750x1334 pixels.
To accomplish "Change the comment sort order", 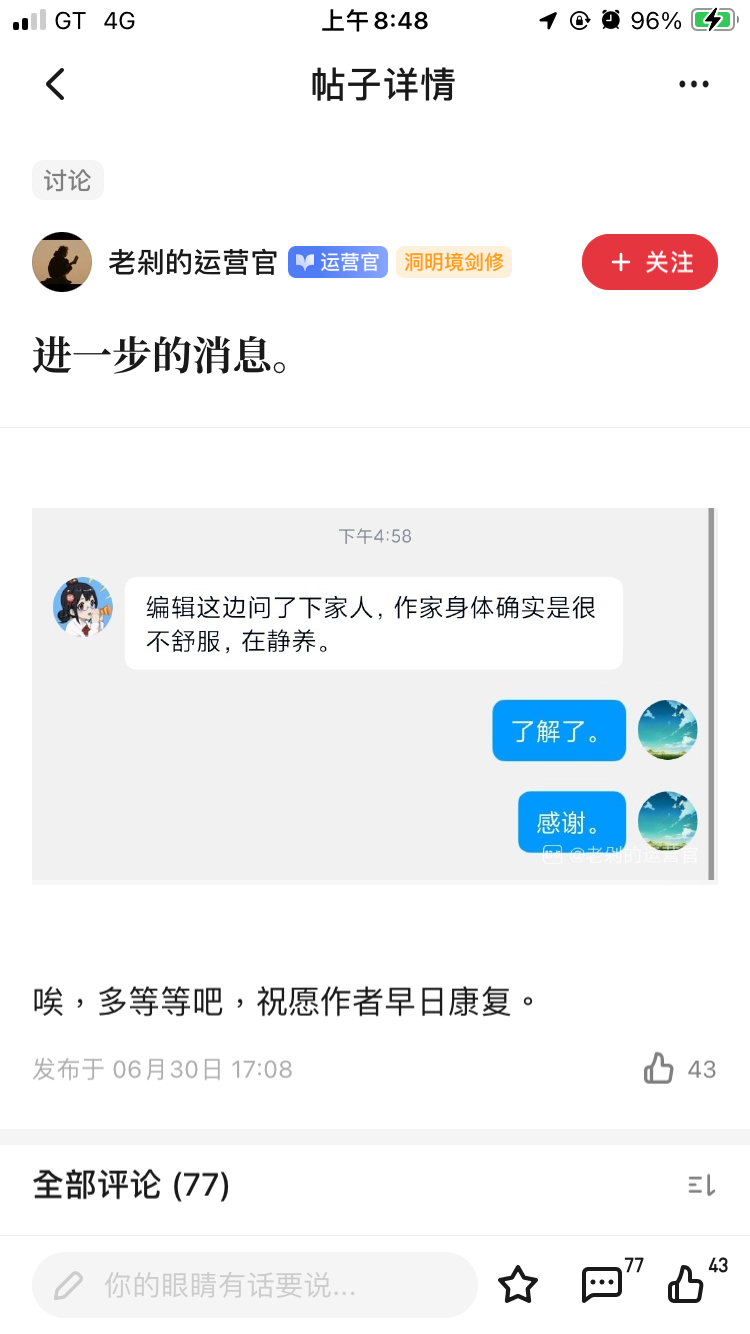I will (701, 1185).
